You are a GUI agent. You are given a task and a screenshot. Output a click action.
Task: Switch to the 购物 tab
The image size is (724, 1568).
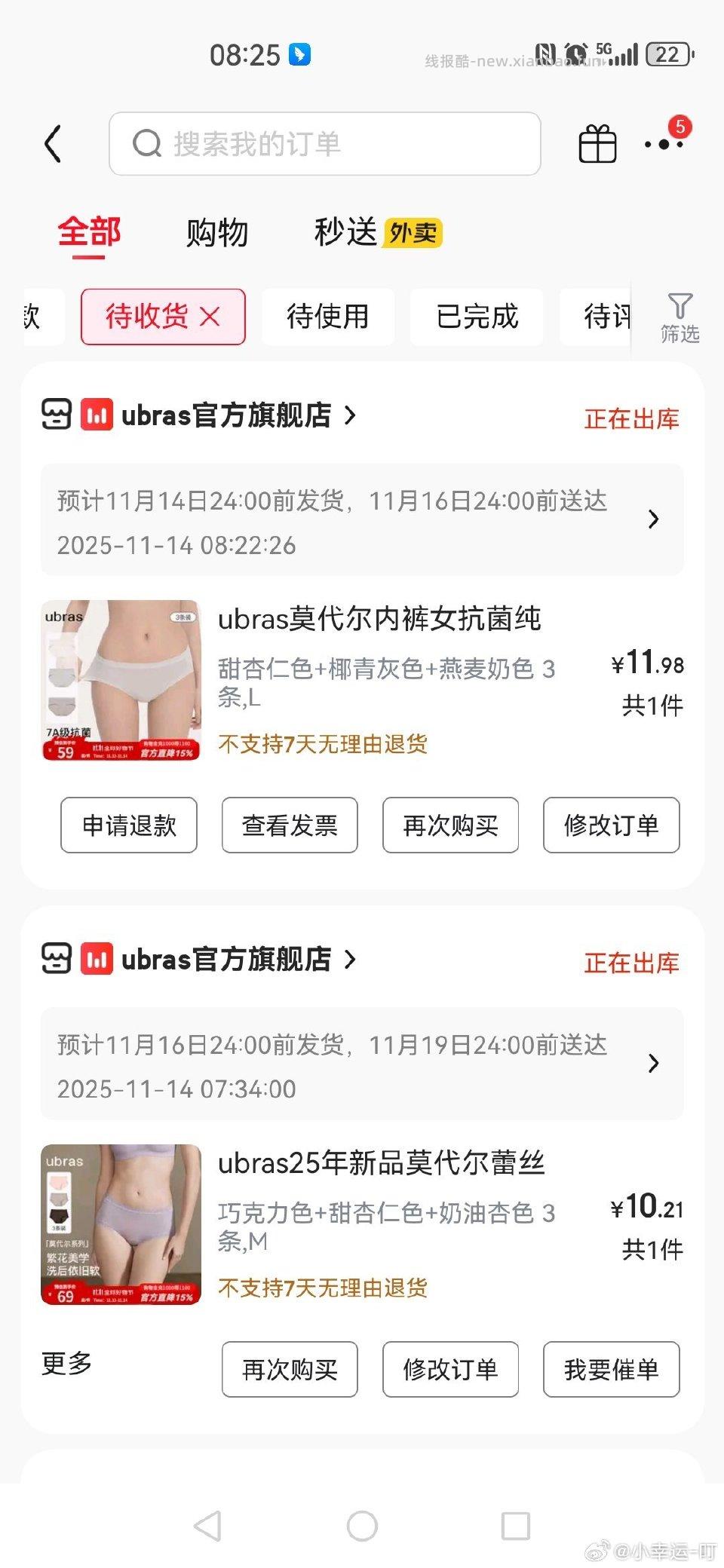pos(216,233)
